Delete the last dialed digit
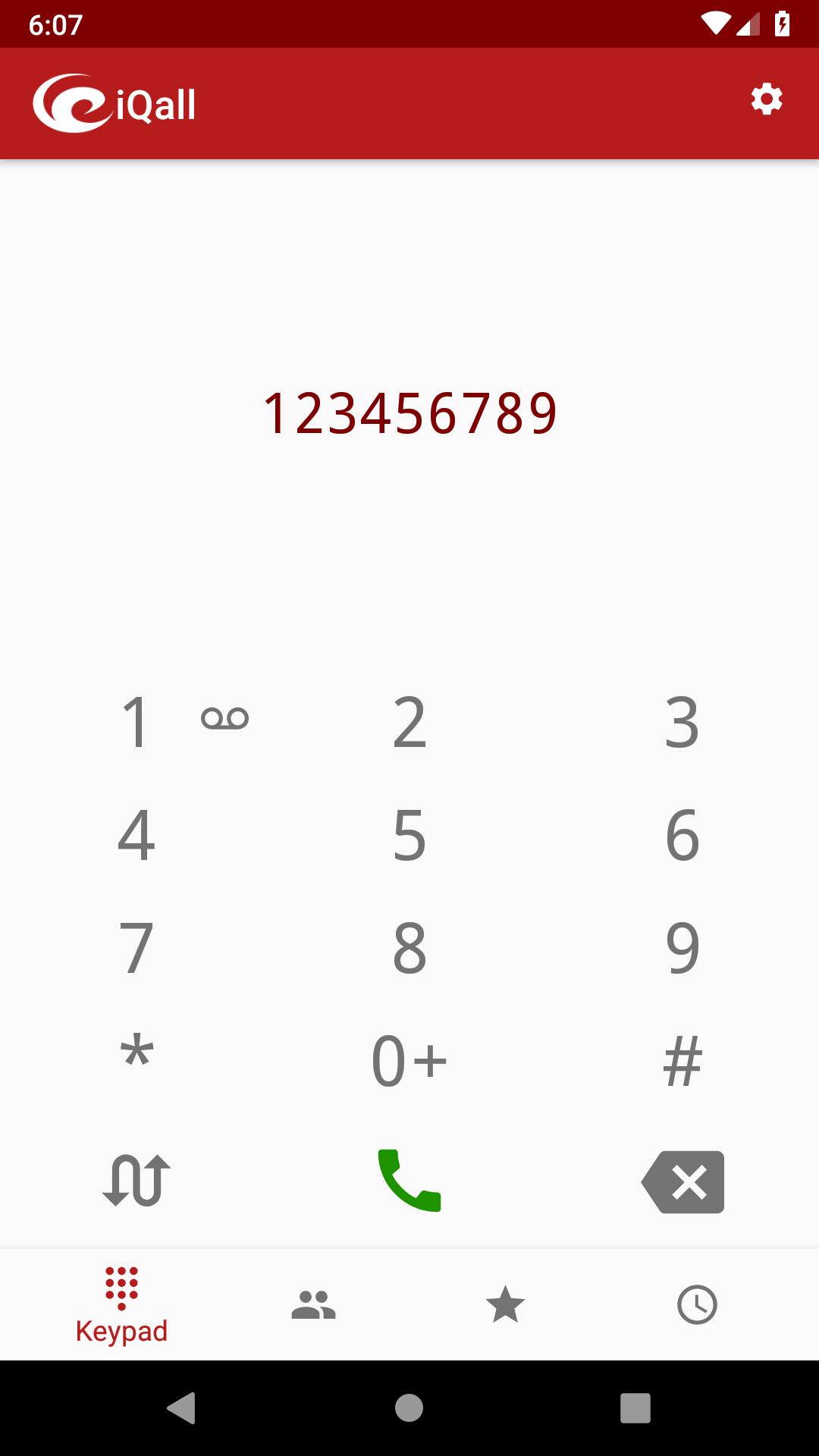 (x=683, y=1181)
